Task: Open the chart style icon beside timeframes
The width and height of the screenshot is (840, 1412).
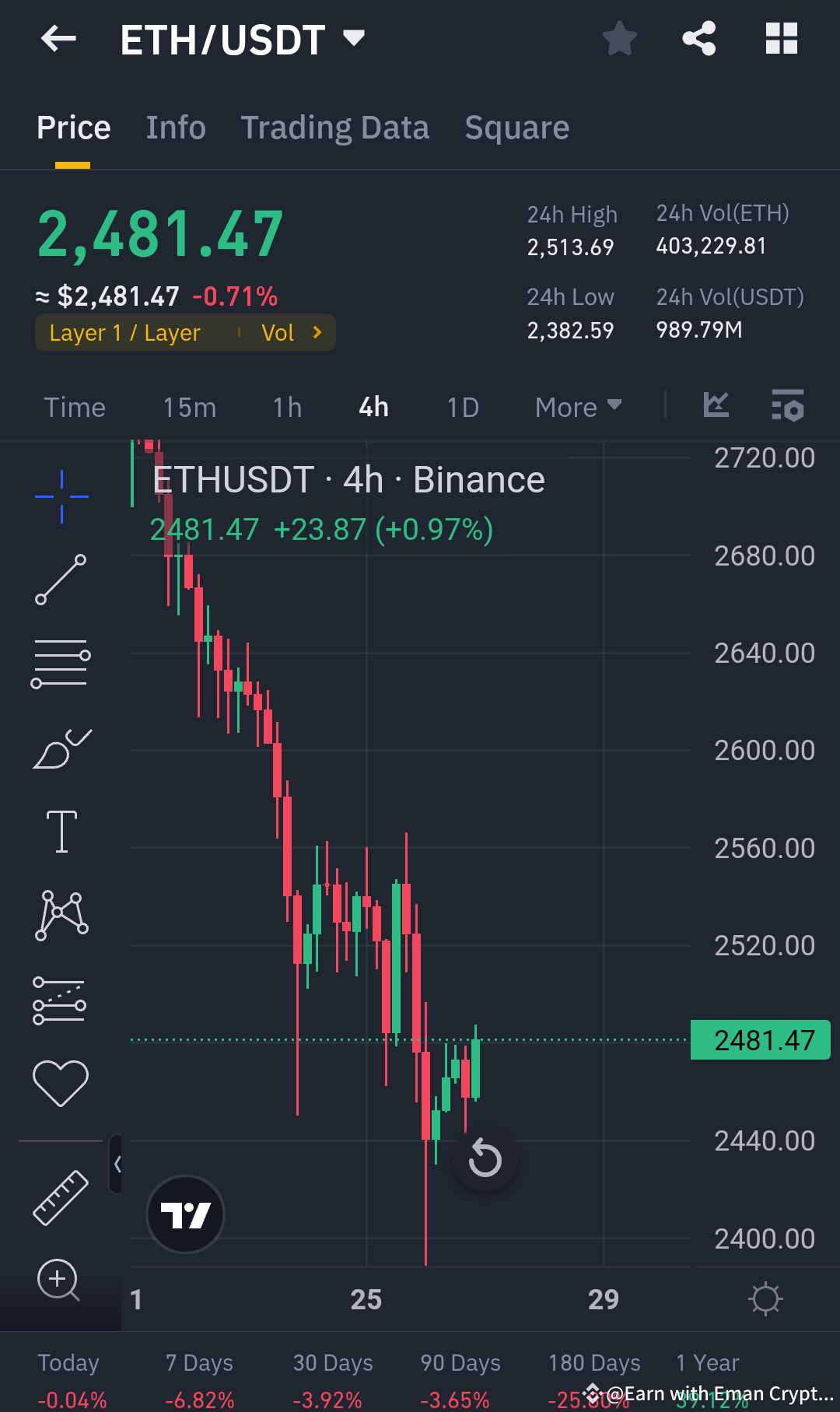Action: (715, 405)
